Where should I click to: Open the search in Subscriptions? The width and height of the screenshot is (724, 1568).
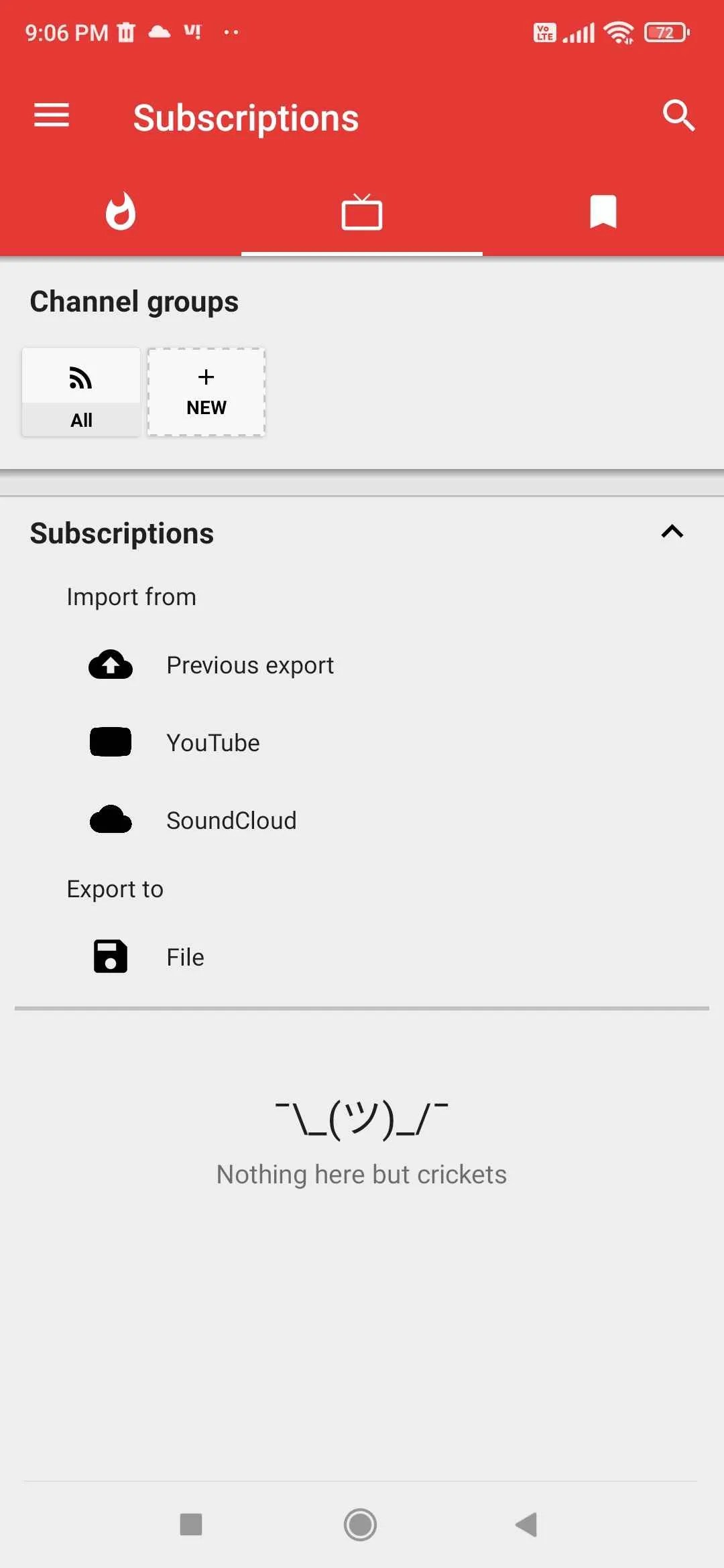(x=679, y=115)
